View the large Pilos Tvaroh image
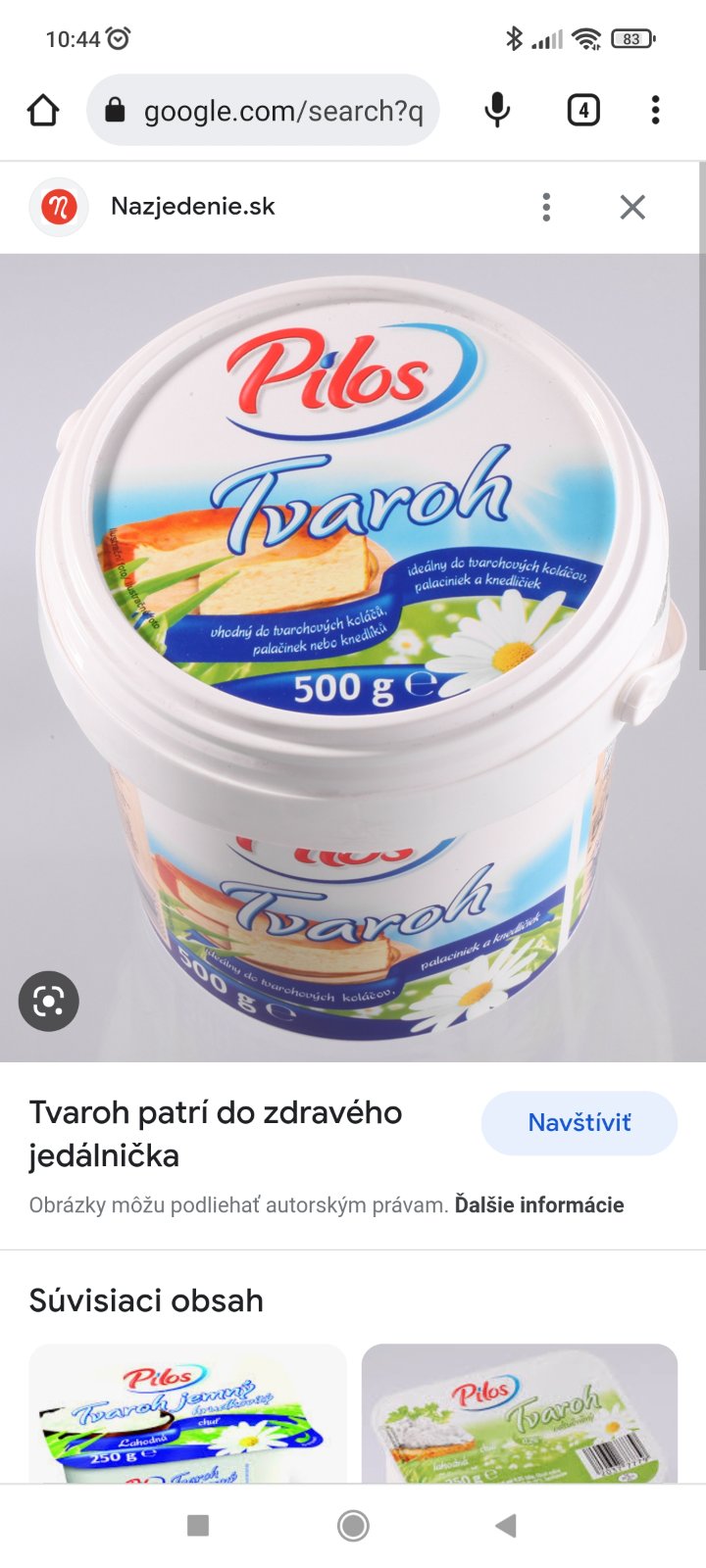This screenshot has height=1568, width=706. tap(353, 657)
